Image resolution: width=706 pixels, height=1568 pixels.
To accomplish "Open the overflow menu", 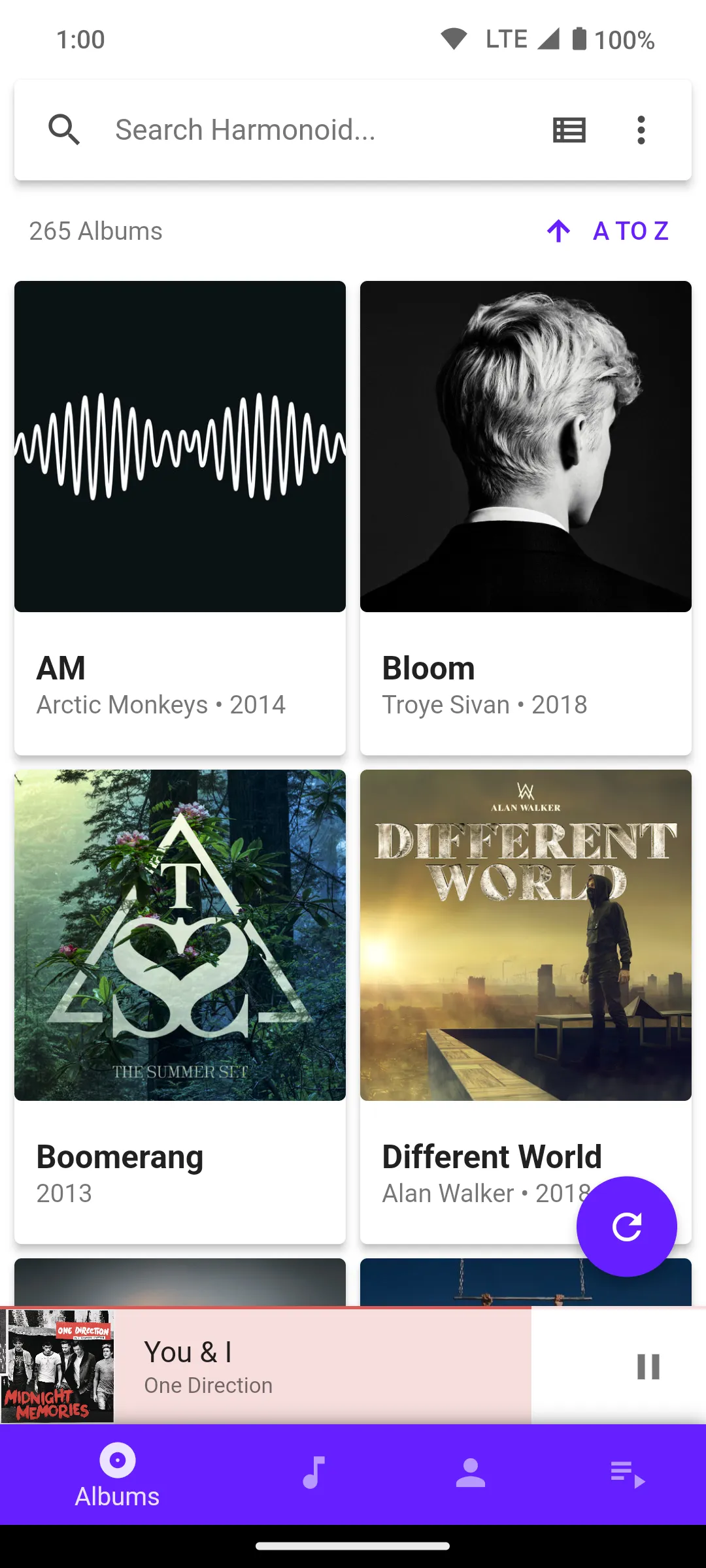I will point(641,130).
